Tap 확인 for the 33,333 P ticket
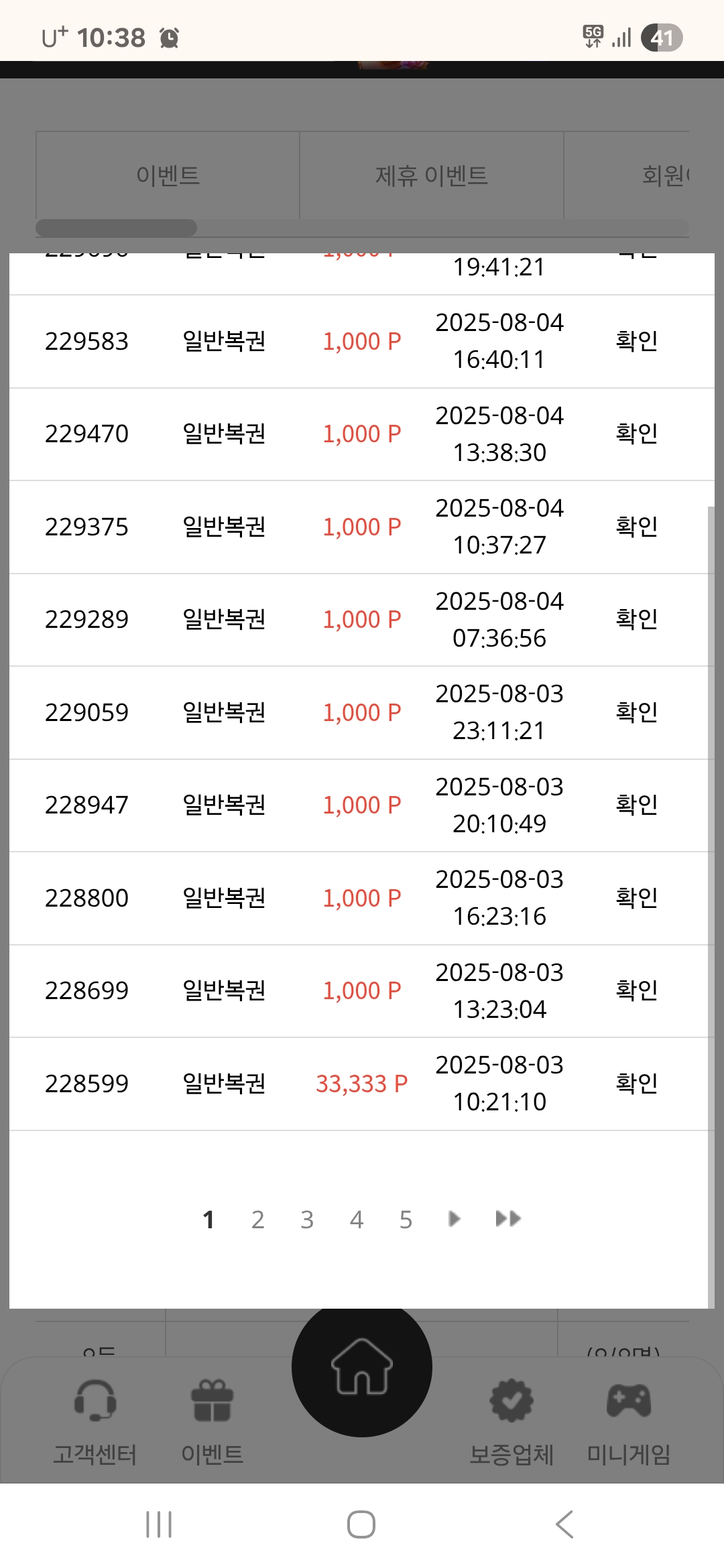This screenshot has height=1568, width=724. point(637,1084)
